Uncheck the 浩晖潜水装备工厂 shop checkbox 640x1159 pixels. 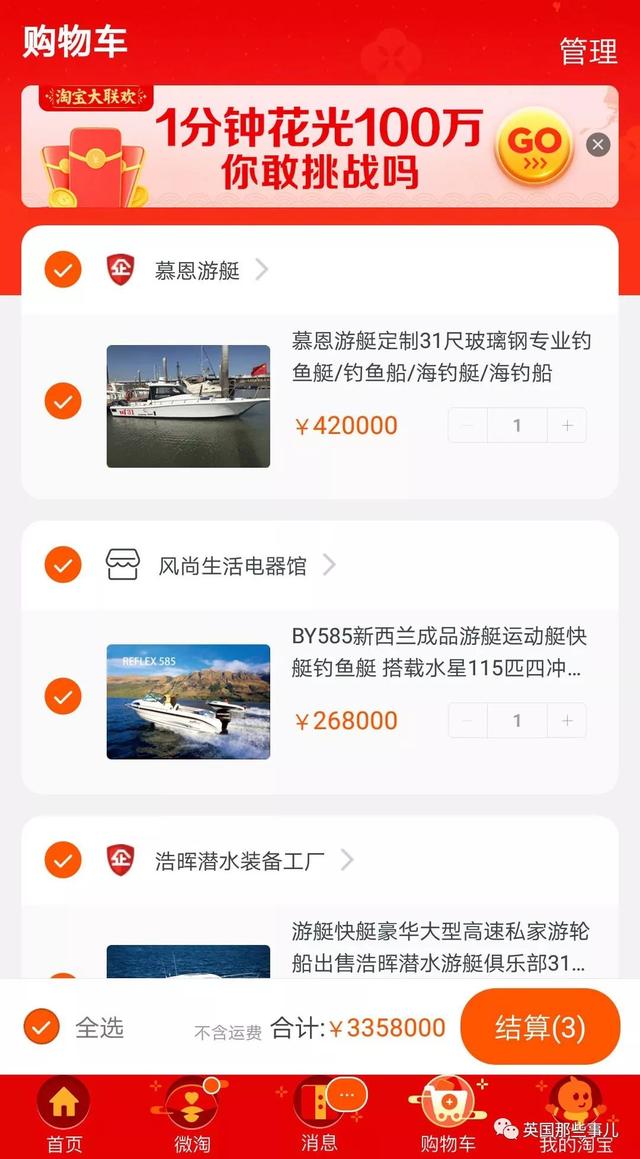pyautogui.click(x=63, y=860)
